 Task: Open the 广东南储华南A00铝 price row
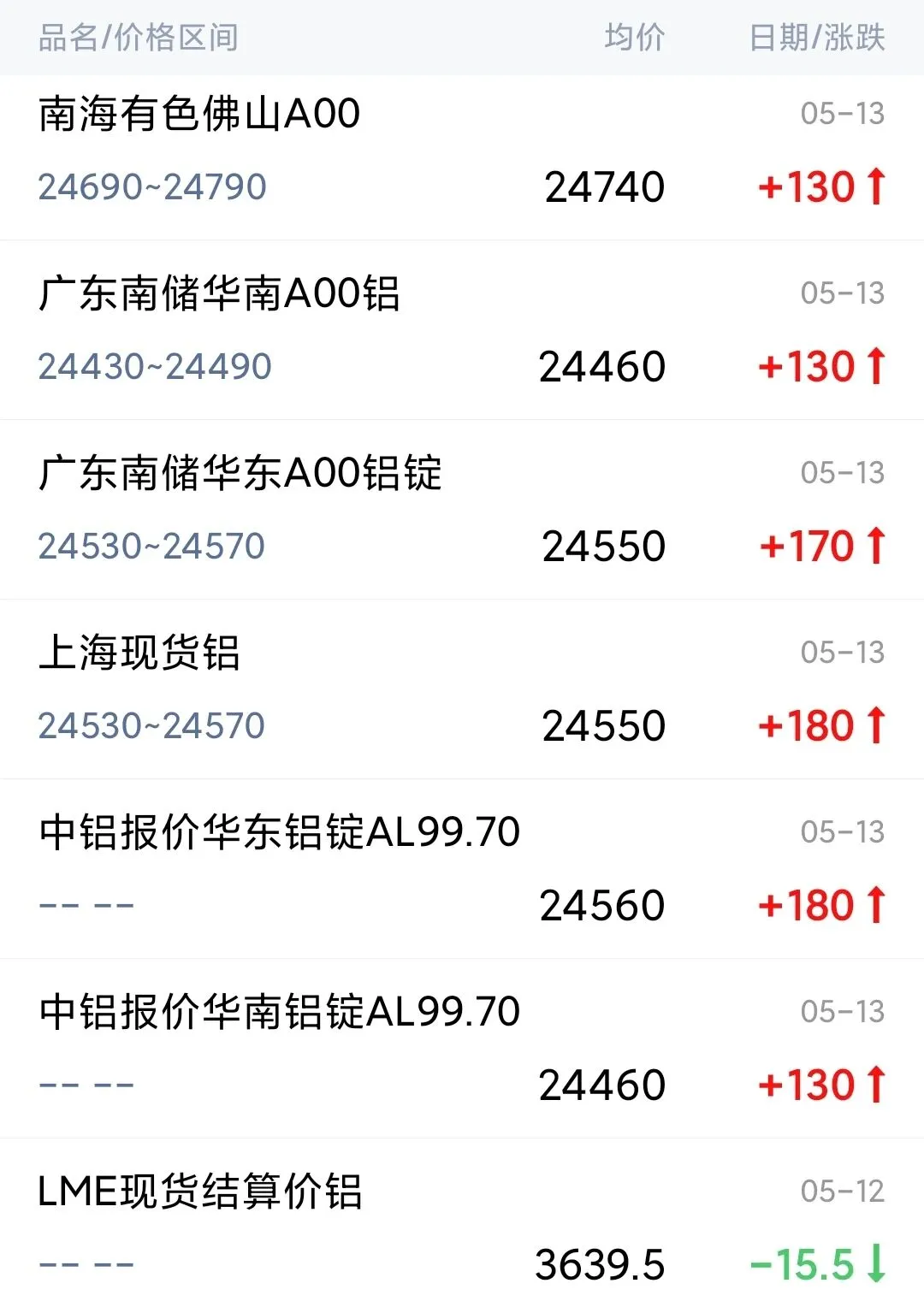pos(462,330)
